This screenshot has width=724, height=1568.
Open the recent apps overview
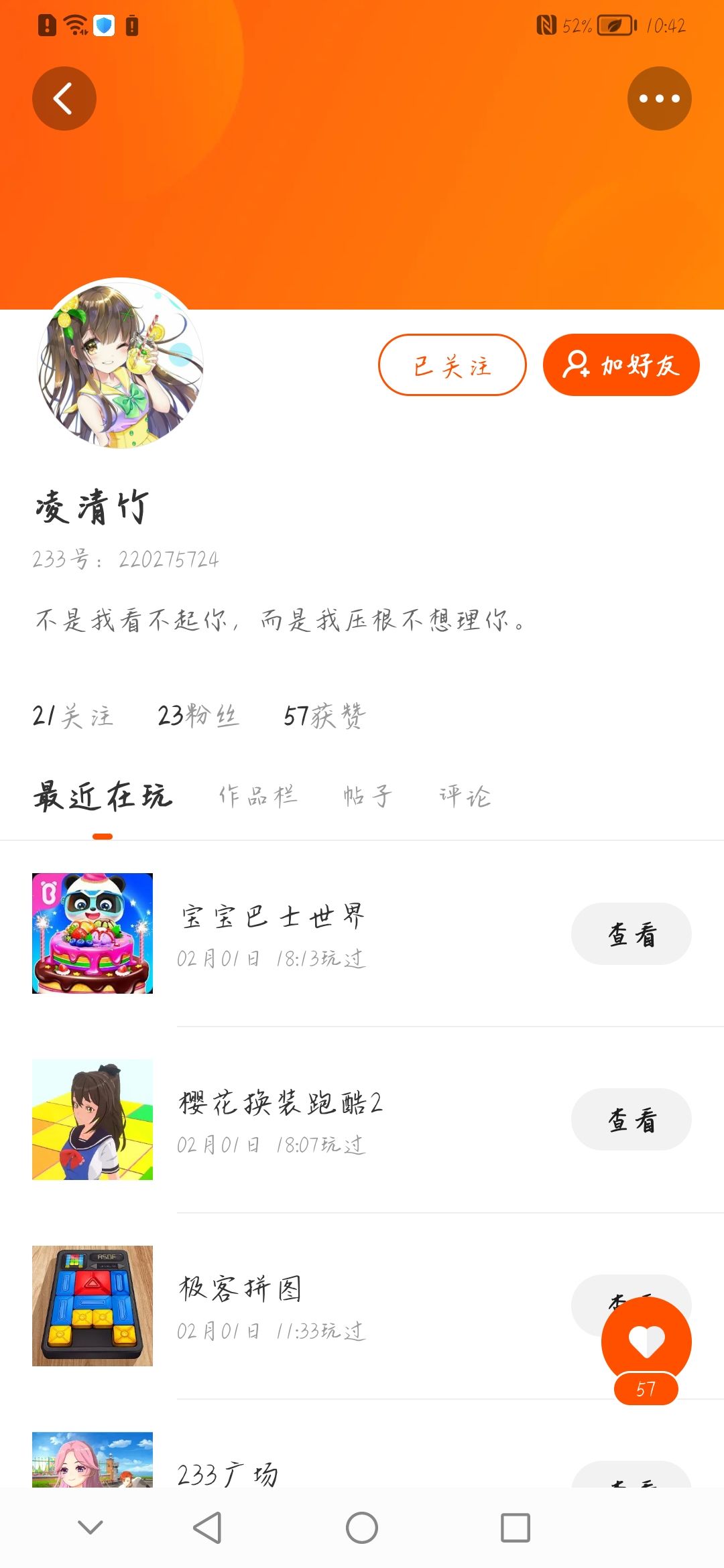tap(516, 1528)
